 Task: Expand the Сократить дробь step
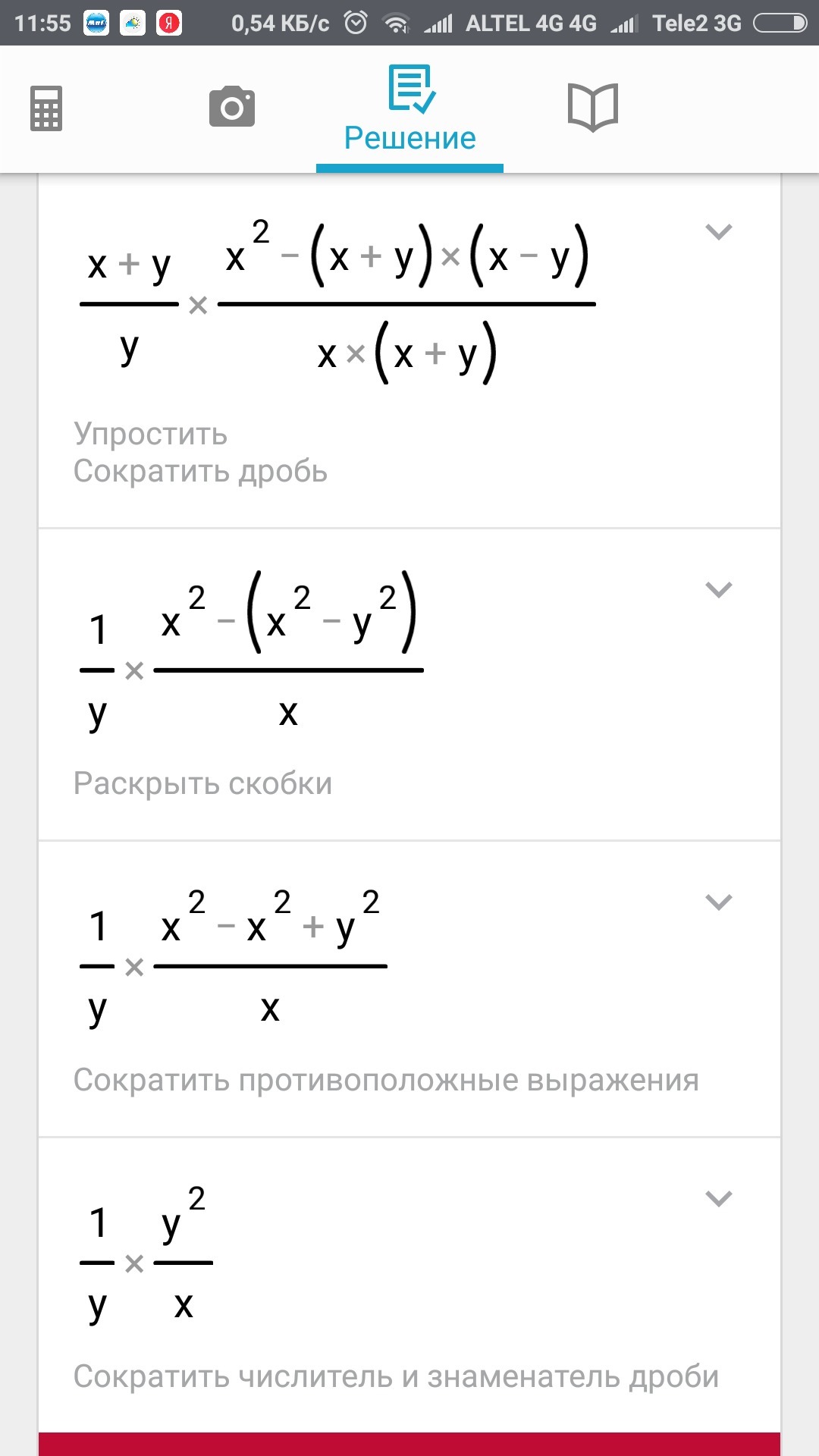[718, 232]
